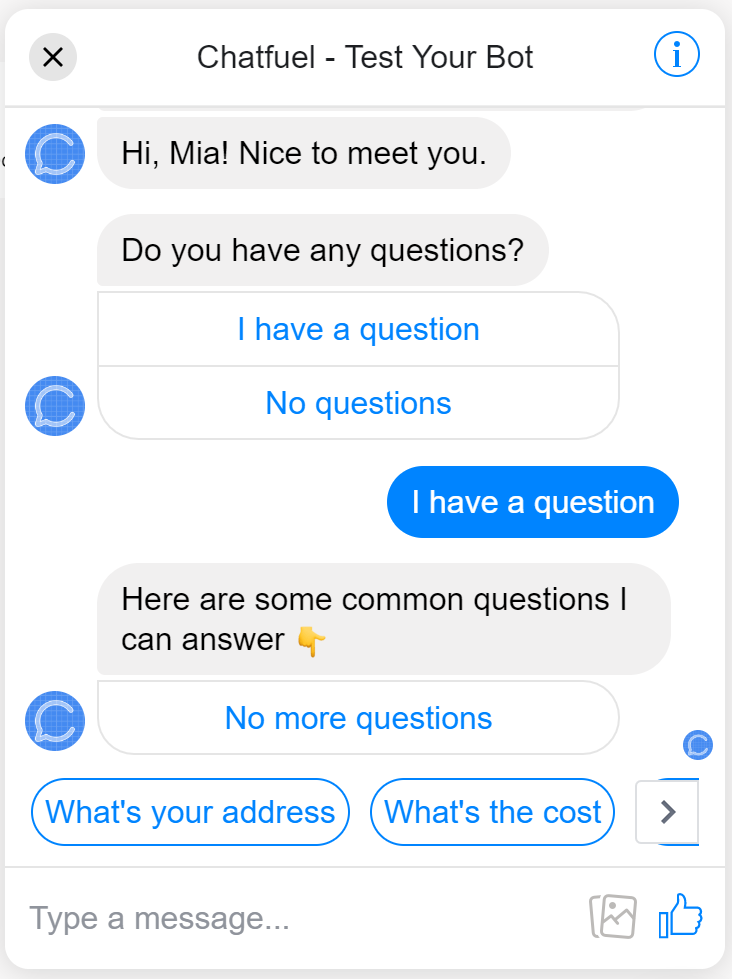Image resolution: width=732 pixels, height=979 pixels.
Task: Select the 'Hi, Mia!' greeting bubble
Action: pos(302,153)
